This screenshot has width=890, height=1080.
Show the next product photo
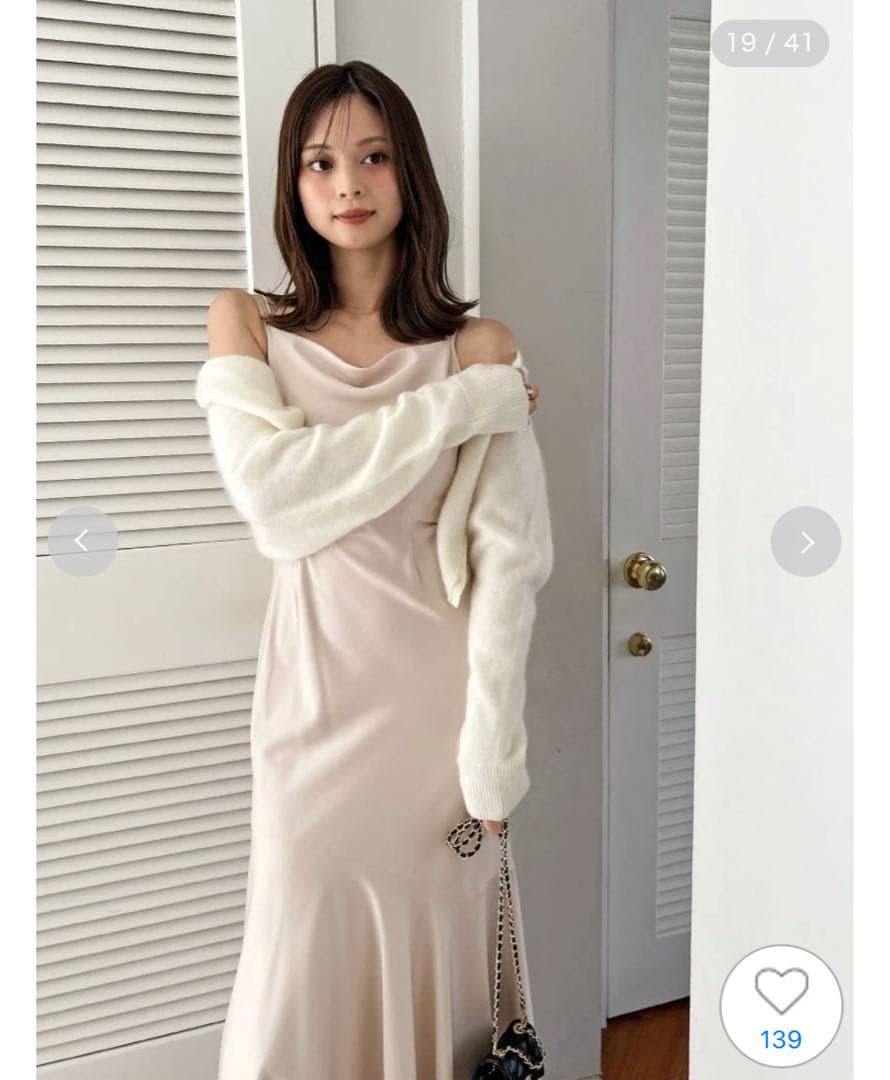(806, 541)
